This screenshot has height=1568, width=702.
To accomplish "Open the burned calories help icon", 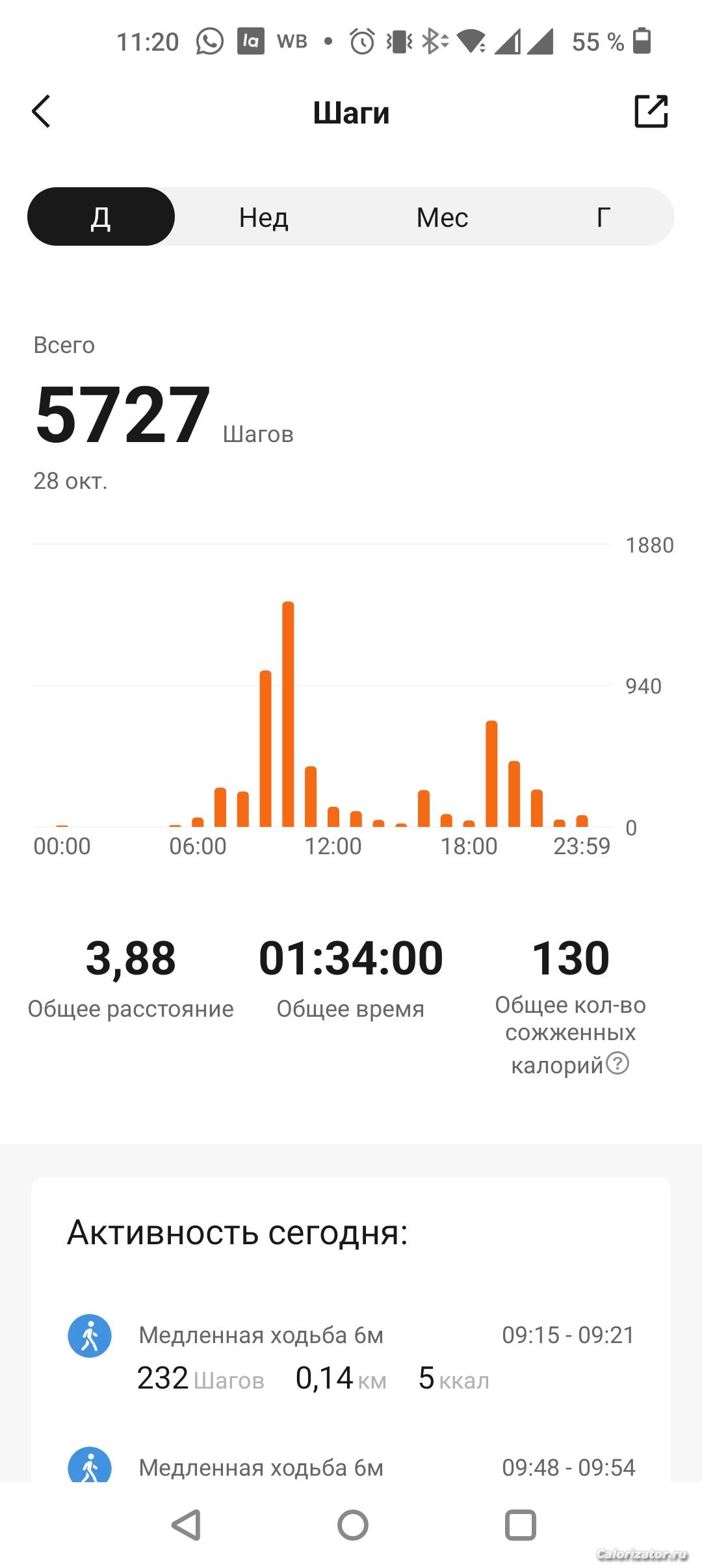I will coord(617,1064).
